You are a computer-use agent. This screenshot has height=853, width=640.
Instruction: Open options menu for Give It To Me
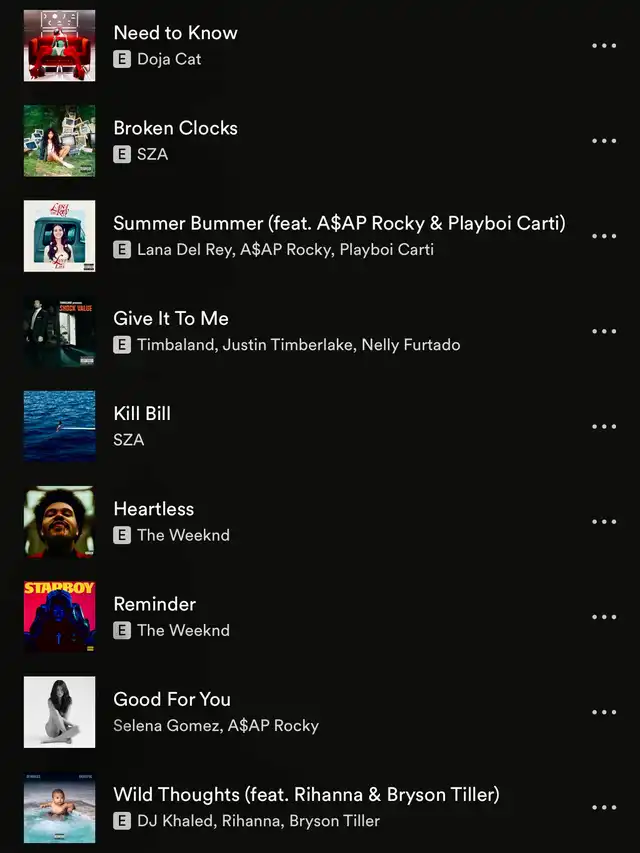[604, 331]
